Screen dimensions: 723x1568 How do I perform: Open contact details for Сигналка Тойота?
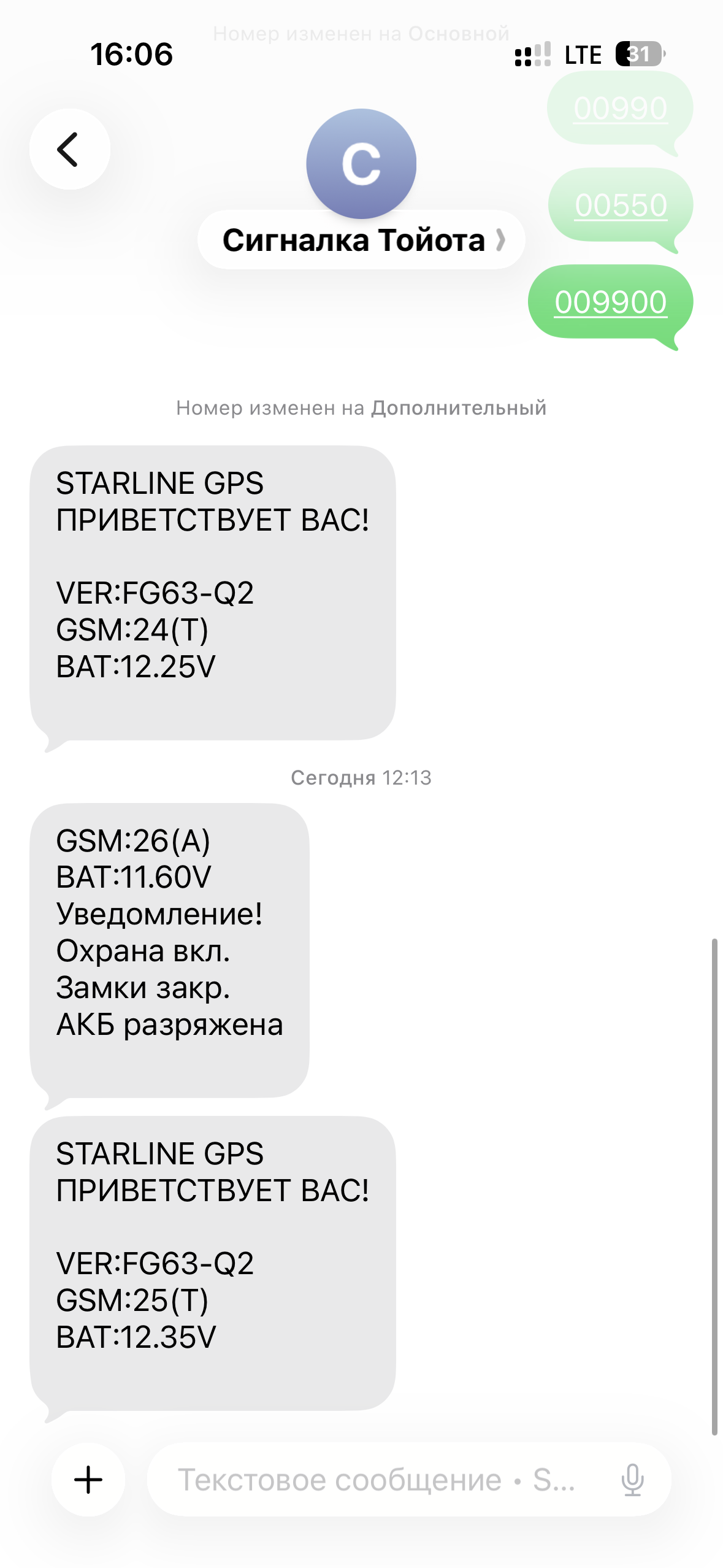tap(361, 240)
